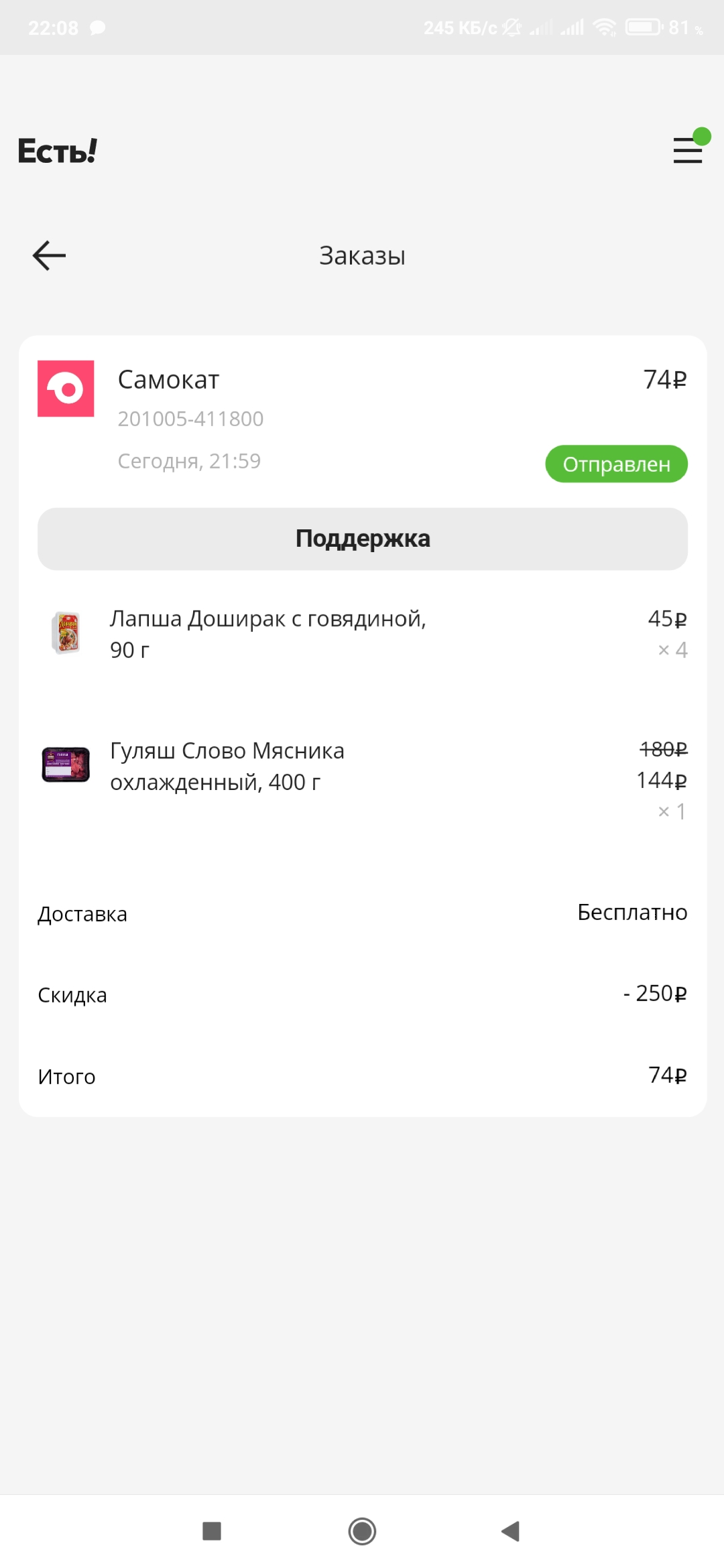
Task: Tap the system recent apps button
Action: (212, 1531)
